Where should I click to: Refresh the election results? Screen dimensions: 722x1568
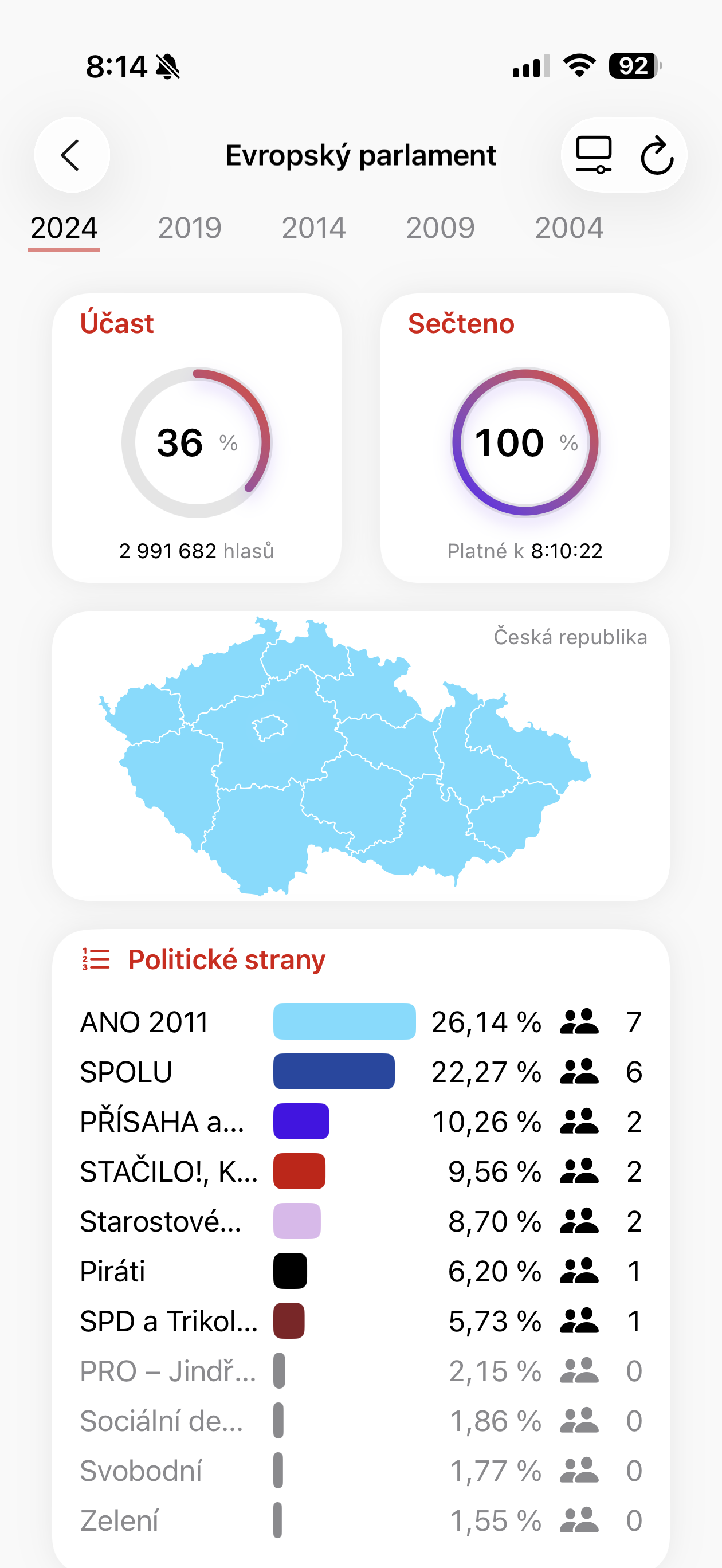[657, 156]
